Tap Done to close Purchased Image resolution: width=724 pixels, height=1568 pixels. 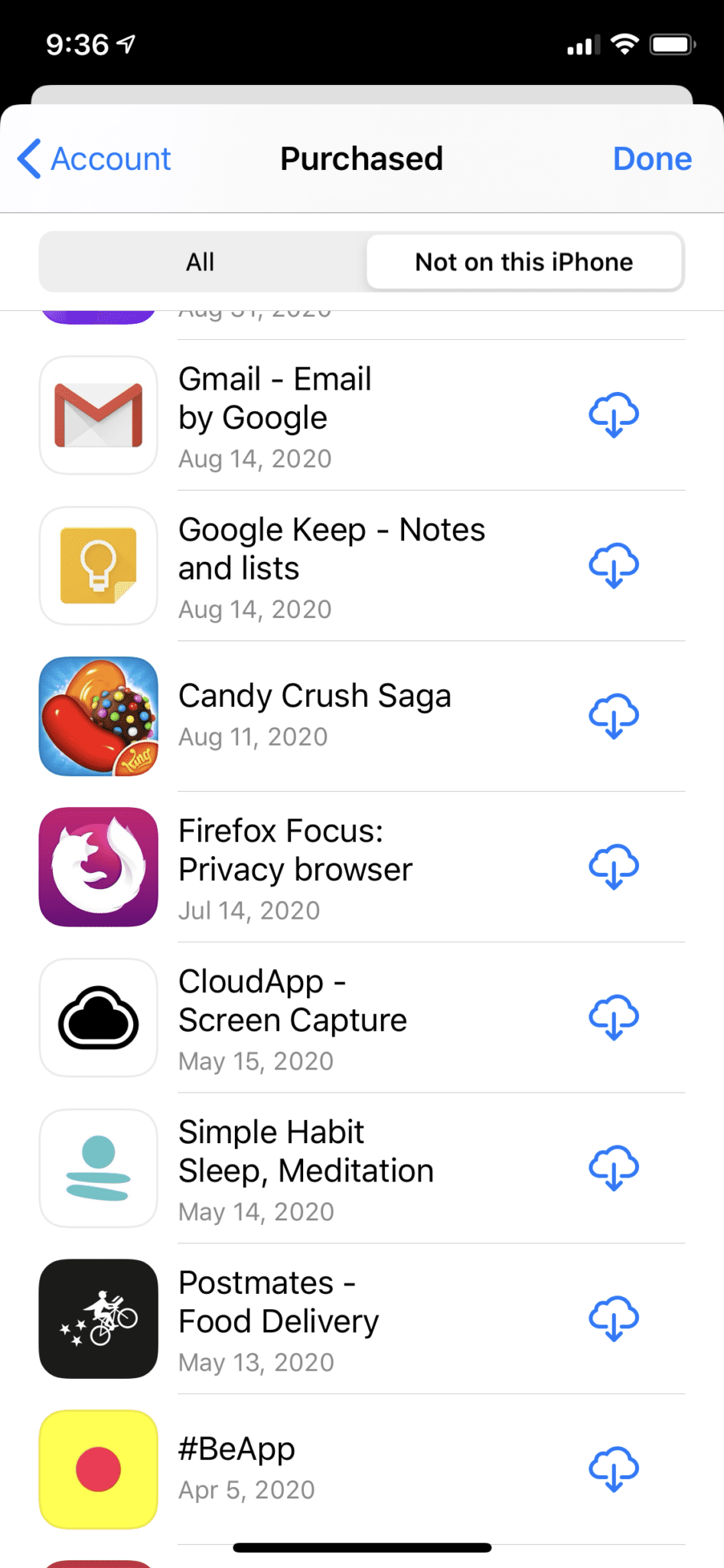pos(652,159)
